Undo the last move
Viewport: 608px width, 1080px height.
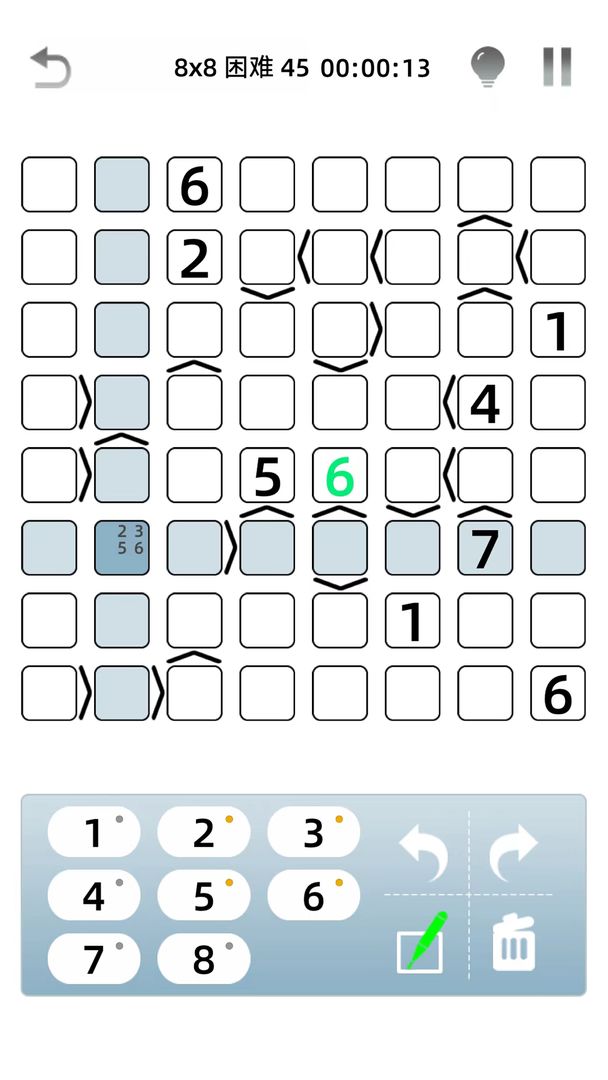(x=424, y=849)
